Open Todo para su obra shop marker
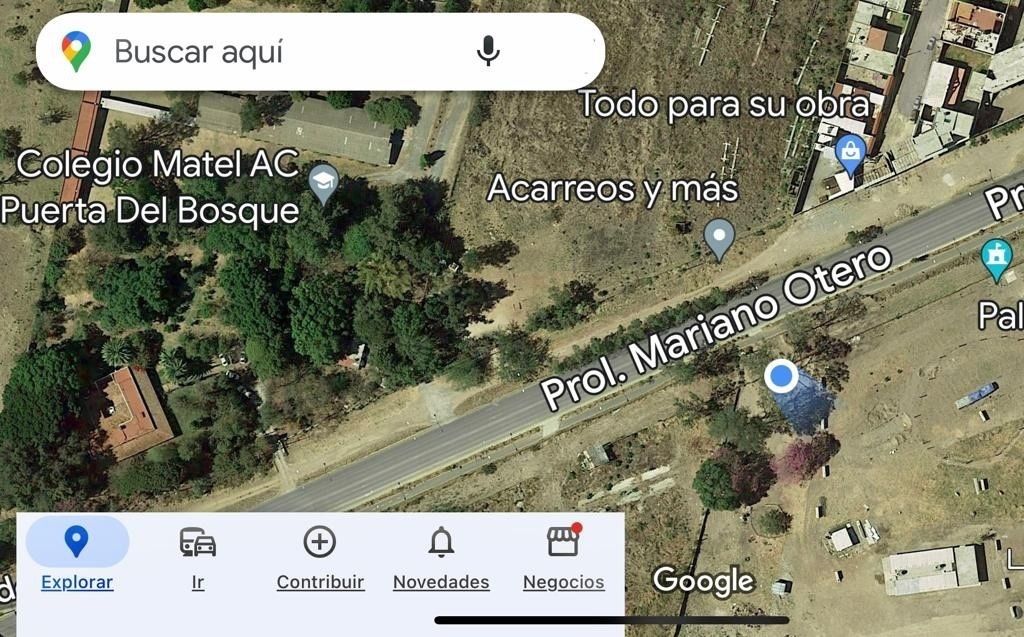 (850, 153)
